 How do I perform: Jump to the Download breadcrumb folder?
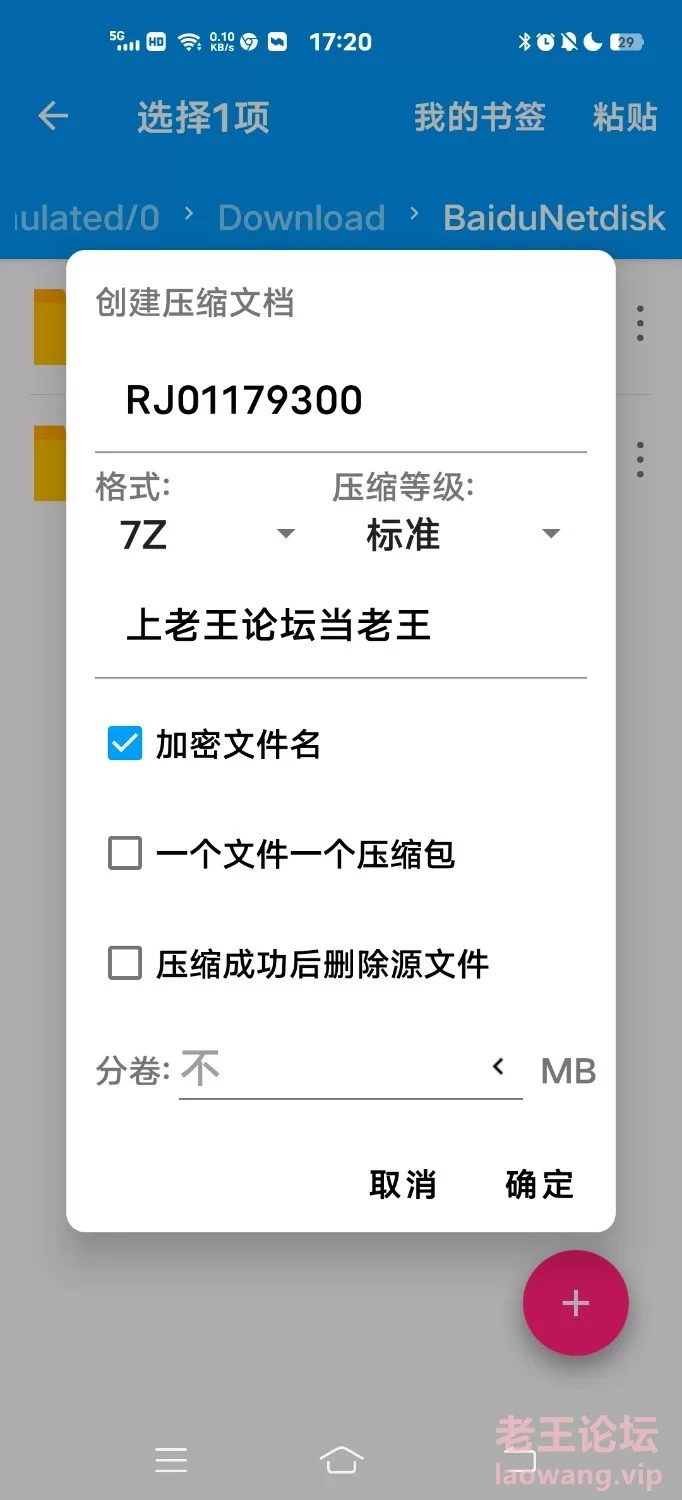click(301, 218)
